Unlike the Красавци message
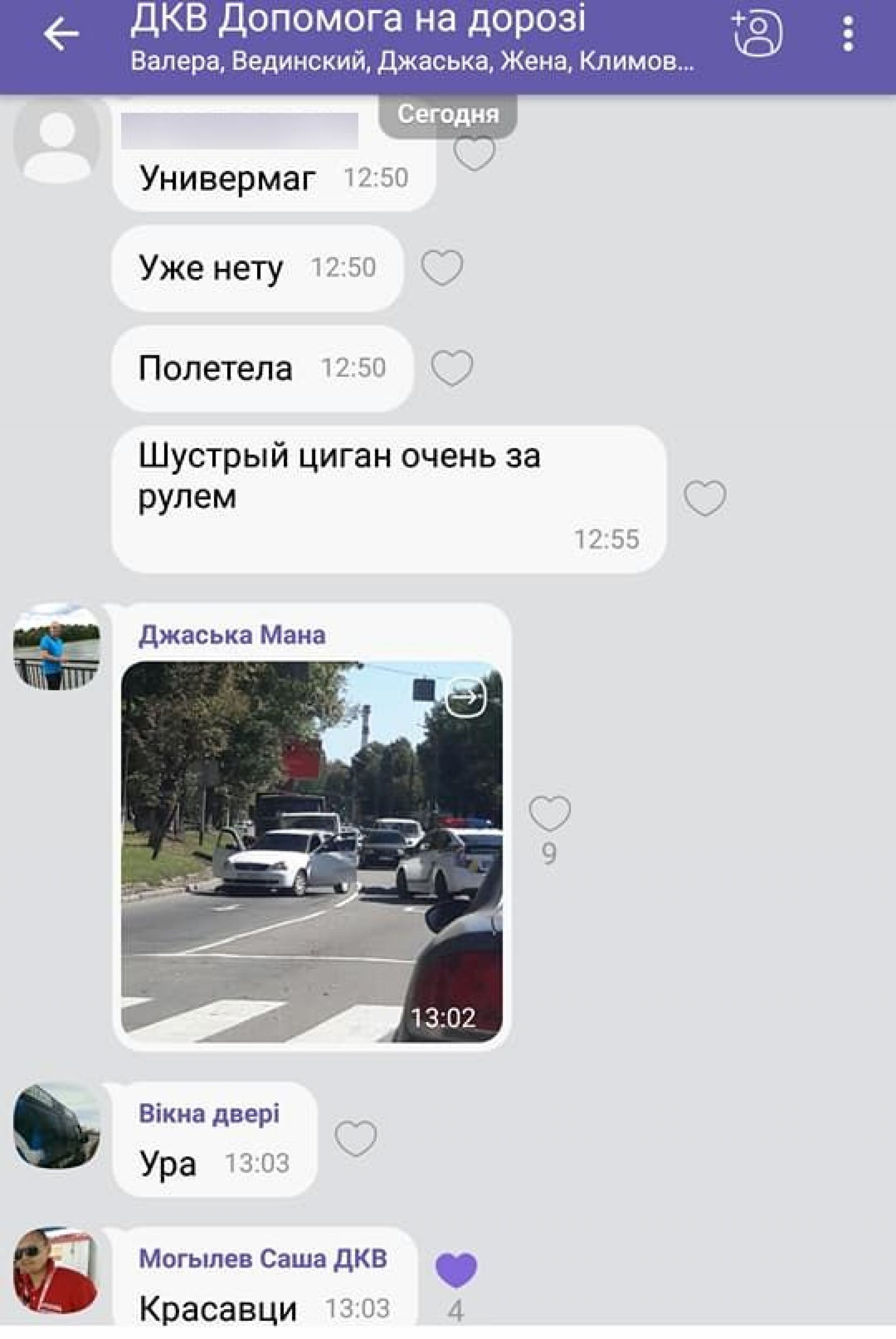This screenshot has width=896, height=1339. click(456, 1270)
